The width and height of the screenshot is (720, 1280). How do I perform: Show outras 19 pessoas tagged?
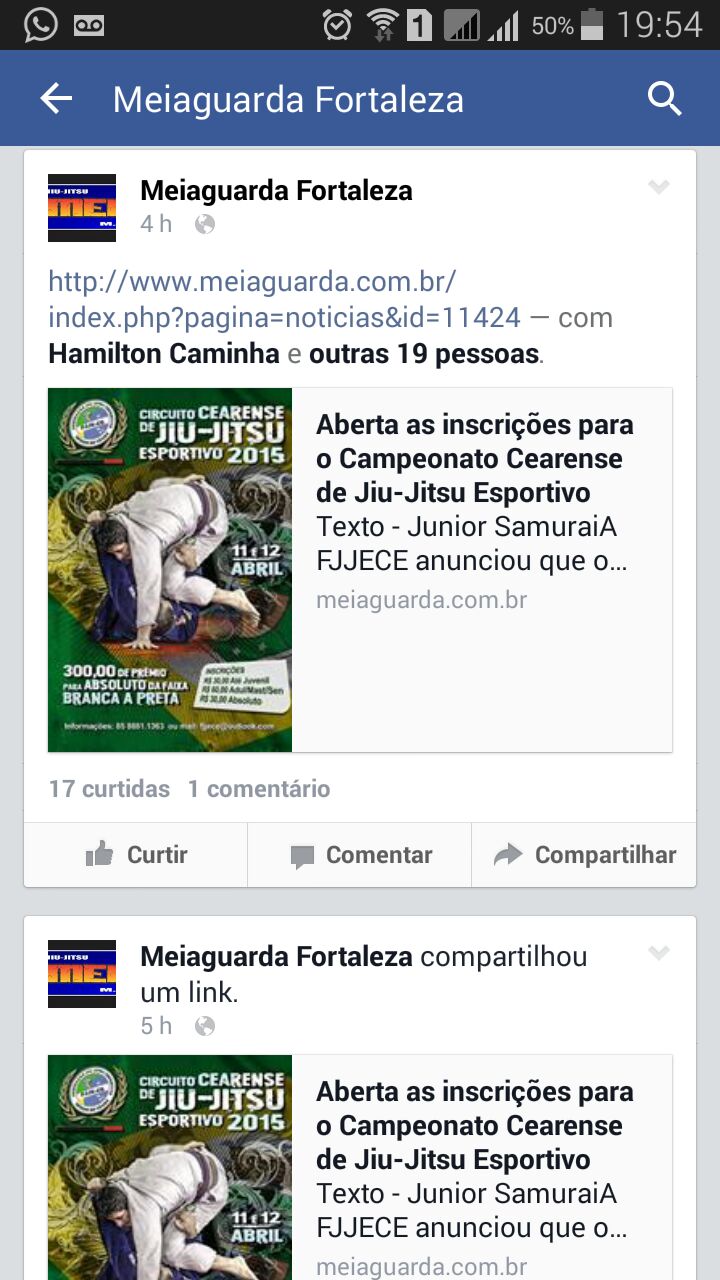(424, 354)
